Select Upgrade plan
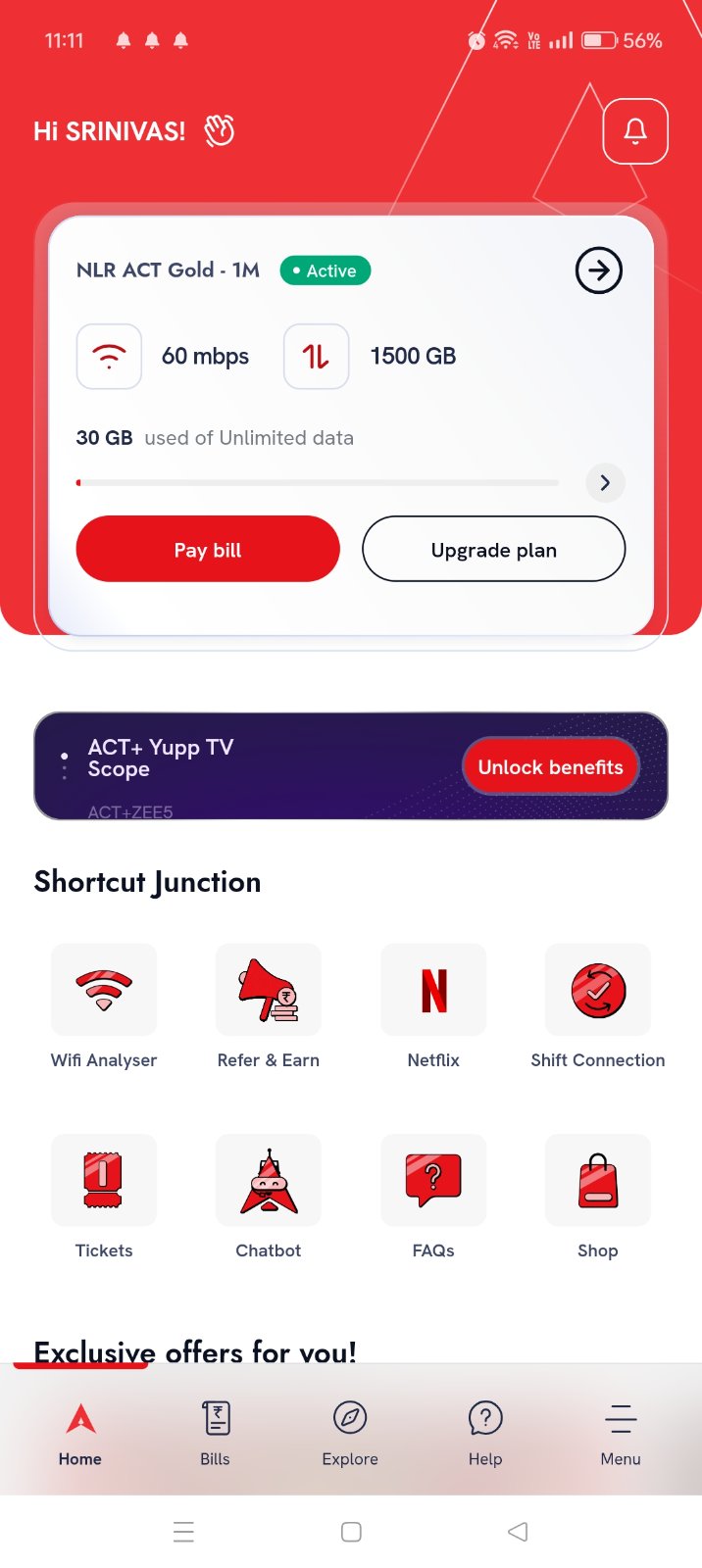Viewport: 702px width, 1568px height. (493, 549)
